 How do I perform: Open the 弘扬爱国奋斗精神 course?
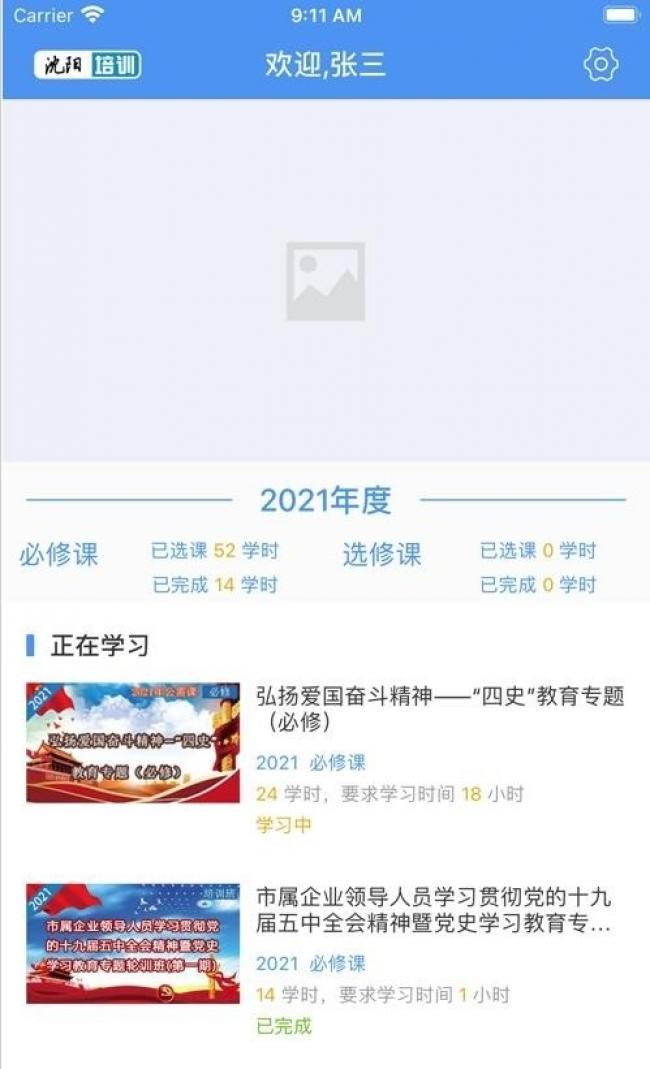coord(325,759)
